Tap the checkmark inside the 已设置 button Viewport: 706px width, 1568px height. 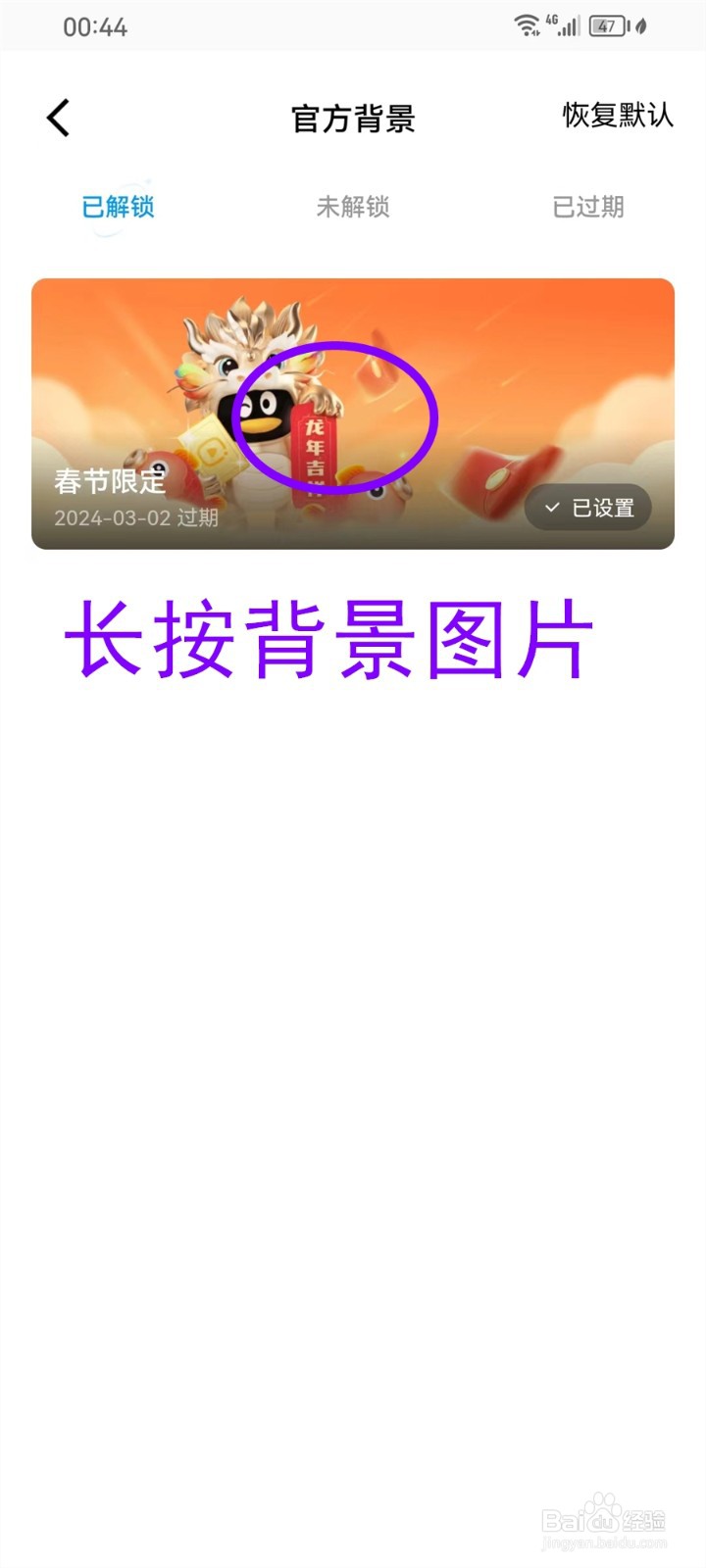pos(552,508)
